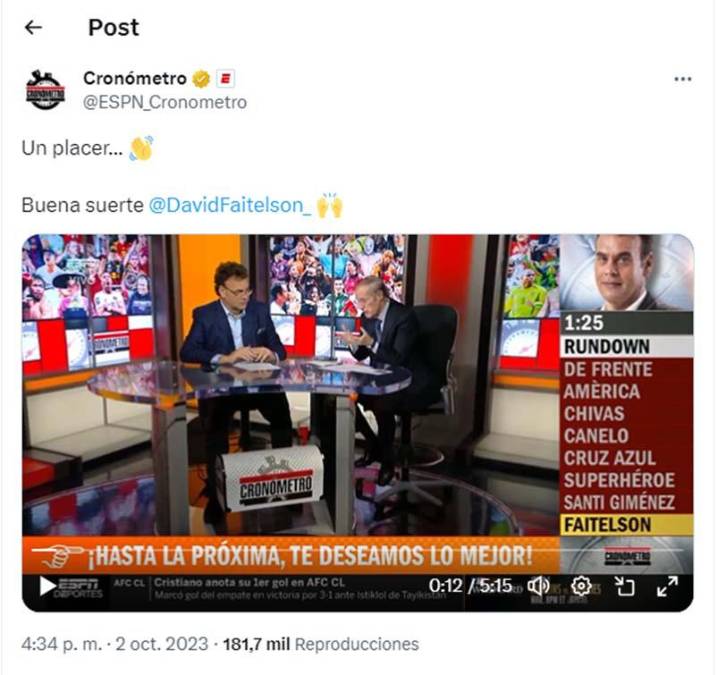Open picture-in-picture mode for the video
This screenshot has height=675, width=726.
[x=625, y=586]
